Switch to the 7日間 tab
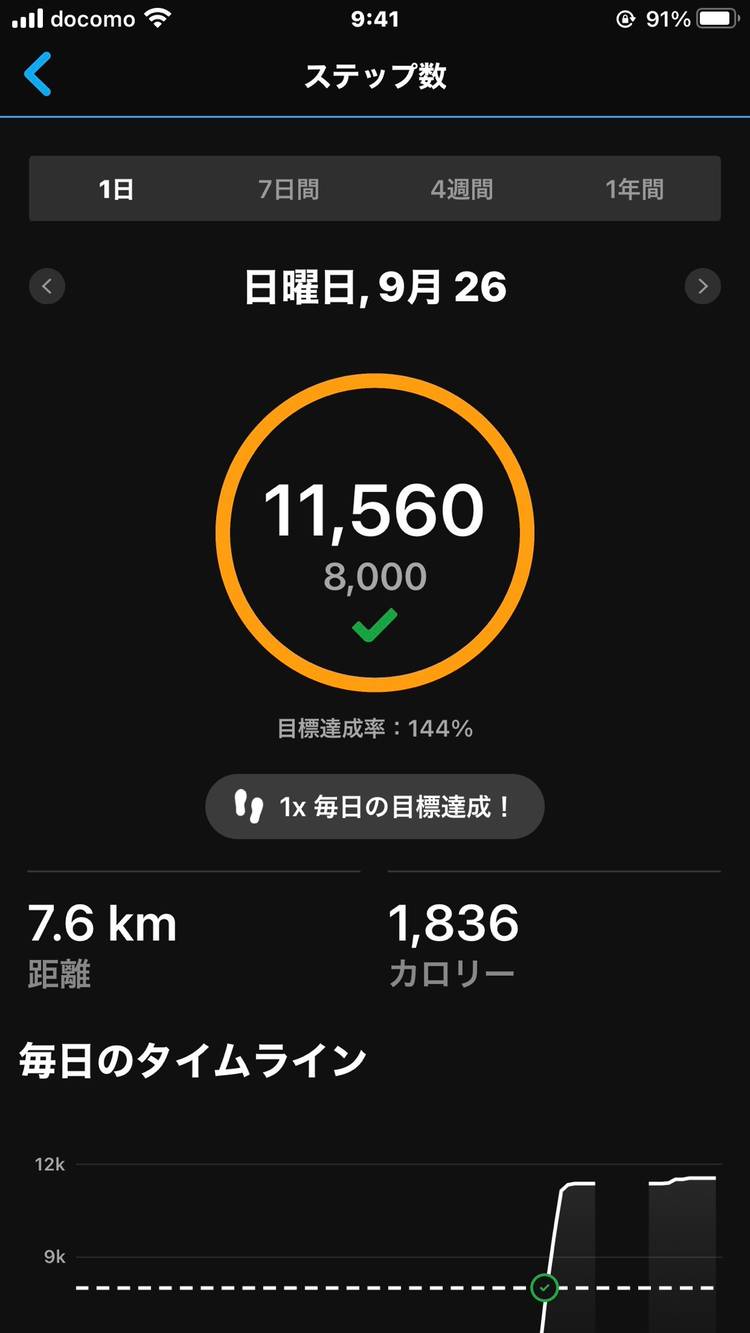750x1333 pixels. (x=289, y=189)
